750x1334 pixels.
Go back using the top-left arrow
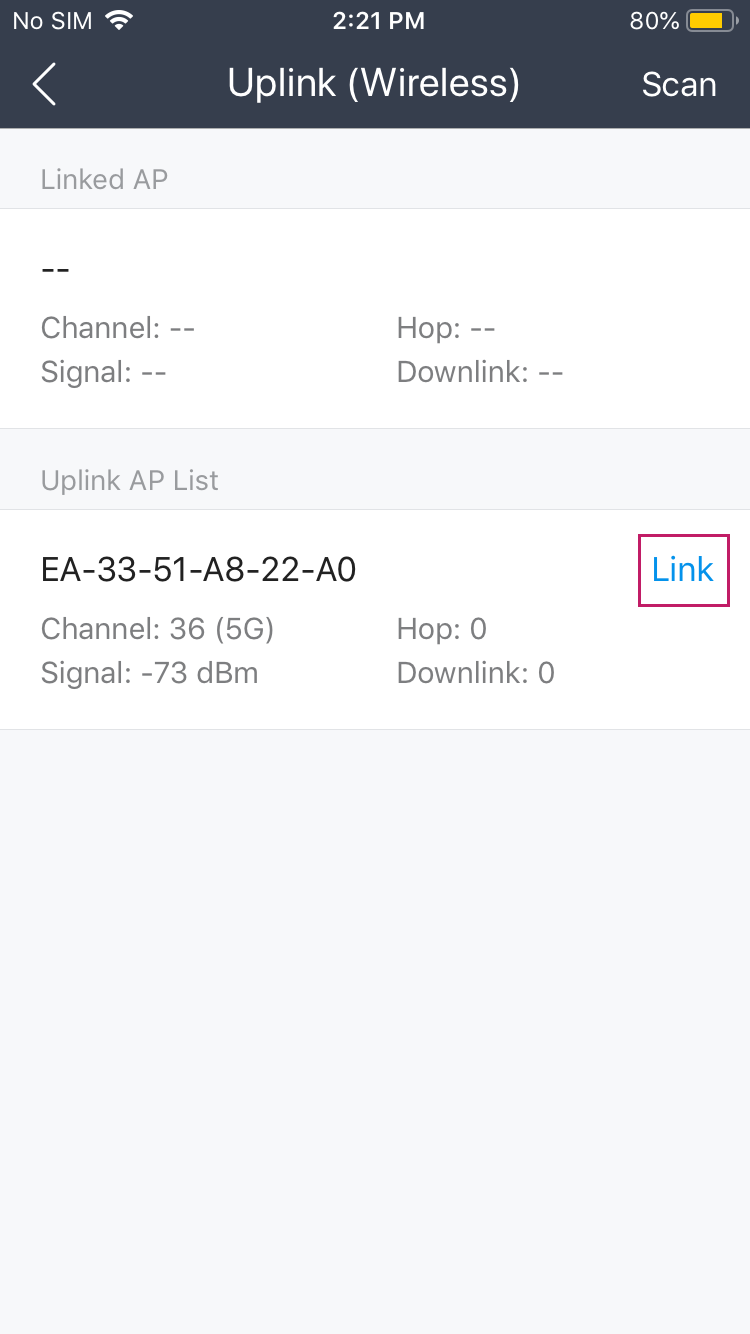(44, 84)
